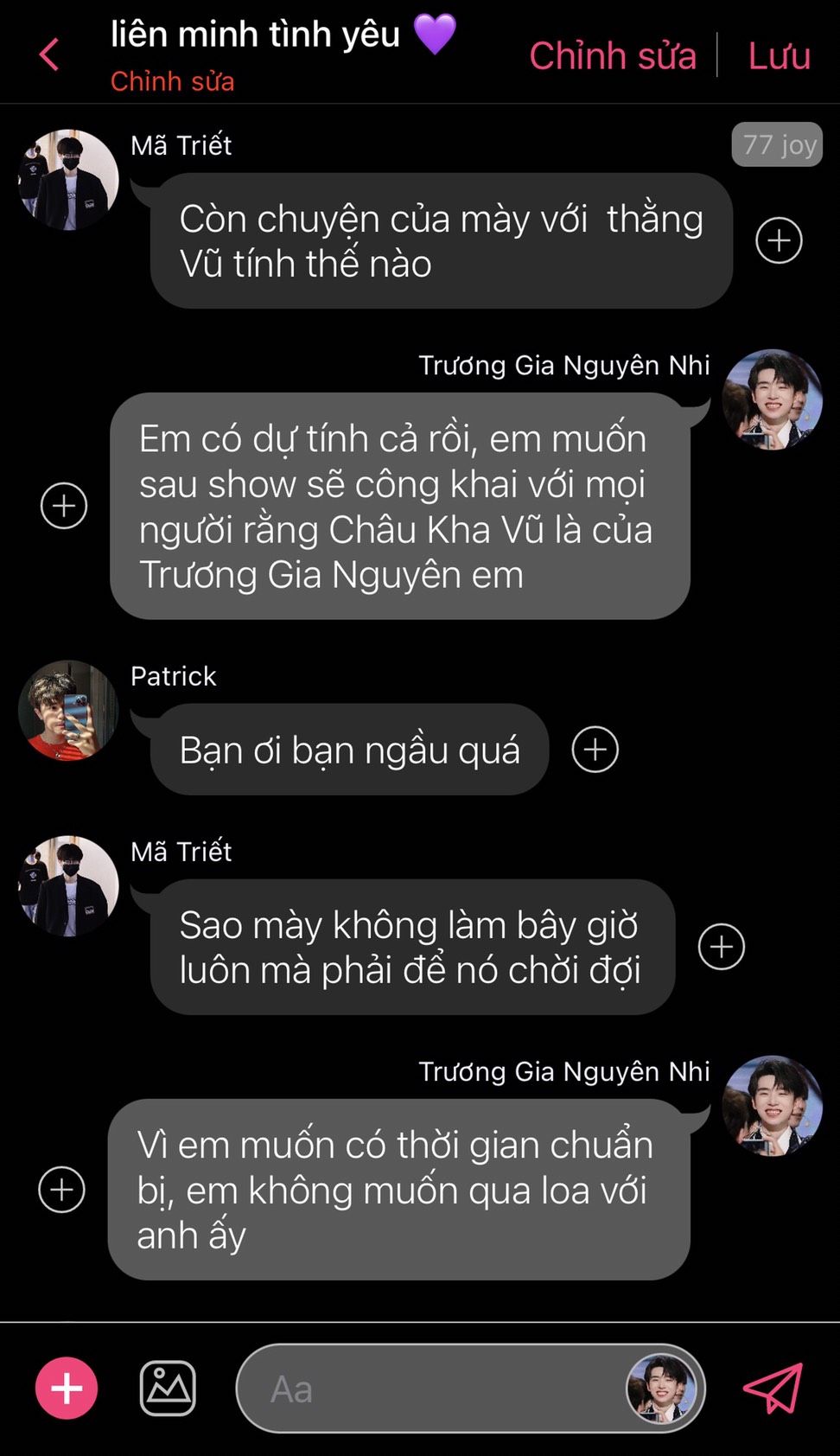The image size is (840, 1456).
Task: Tap plus next to Patrick's message
Action: pyautogui.click(x=595, y=750)
